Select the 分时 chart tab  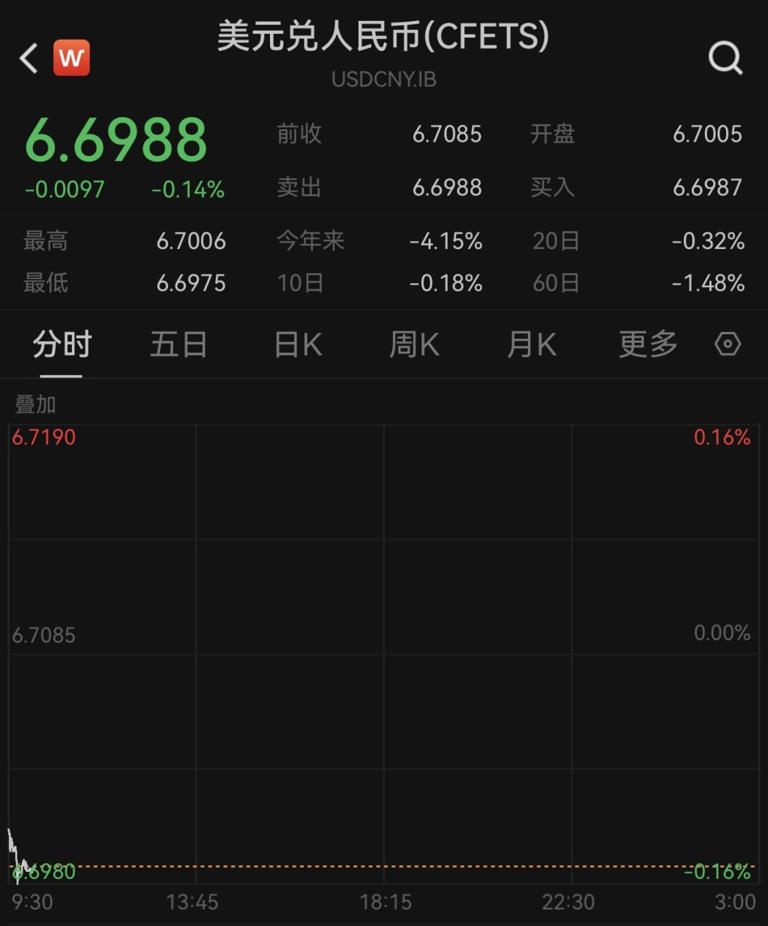(x=62, y=344)
